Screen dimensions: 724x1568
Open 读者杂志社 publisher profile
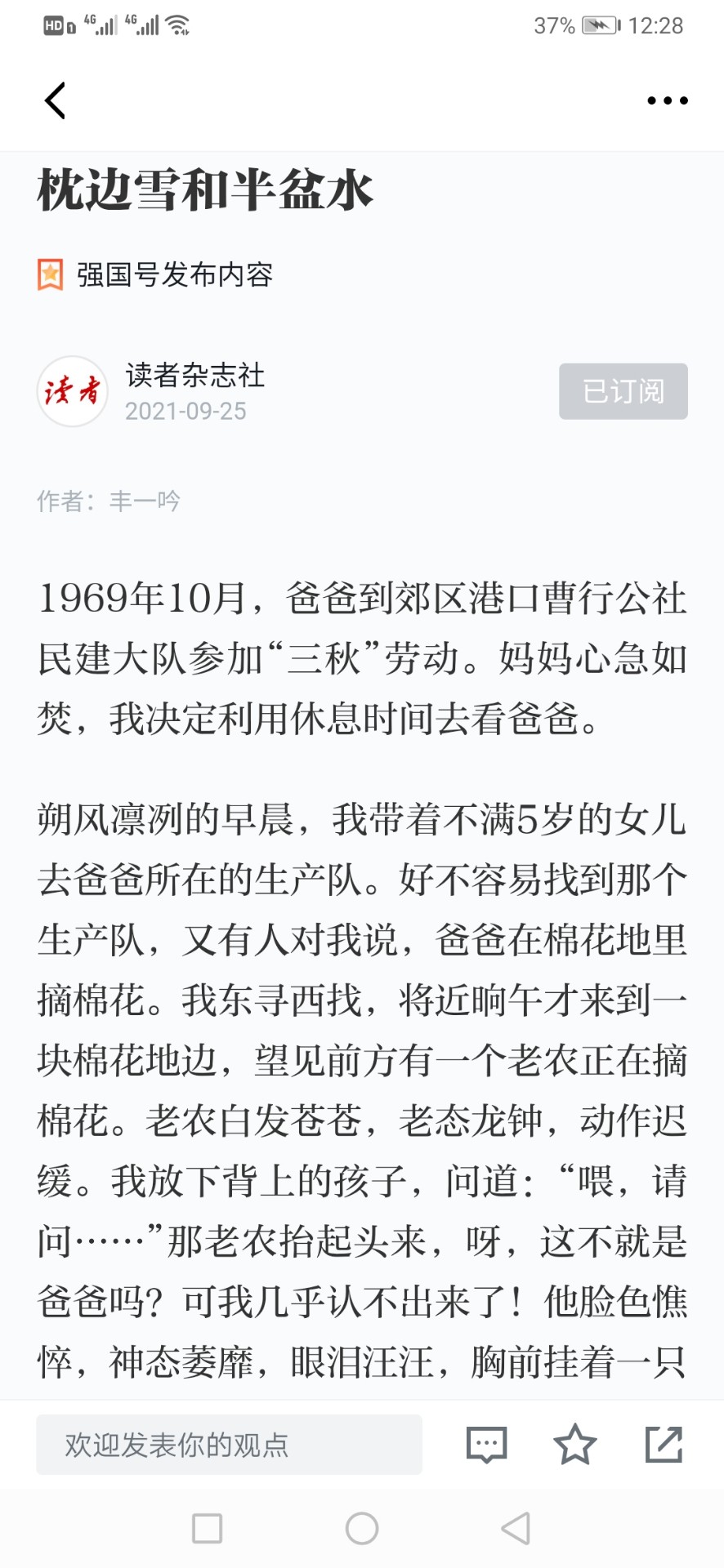pyautogui.click(x=194, y=375)
